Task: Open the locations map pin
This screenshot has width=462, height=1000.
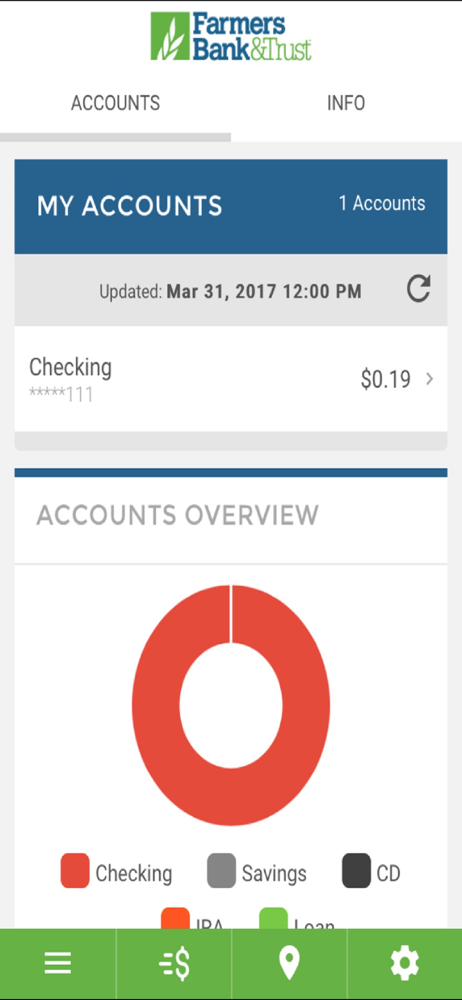Action: (290, 963)
